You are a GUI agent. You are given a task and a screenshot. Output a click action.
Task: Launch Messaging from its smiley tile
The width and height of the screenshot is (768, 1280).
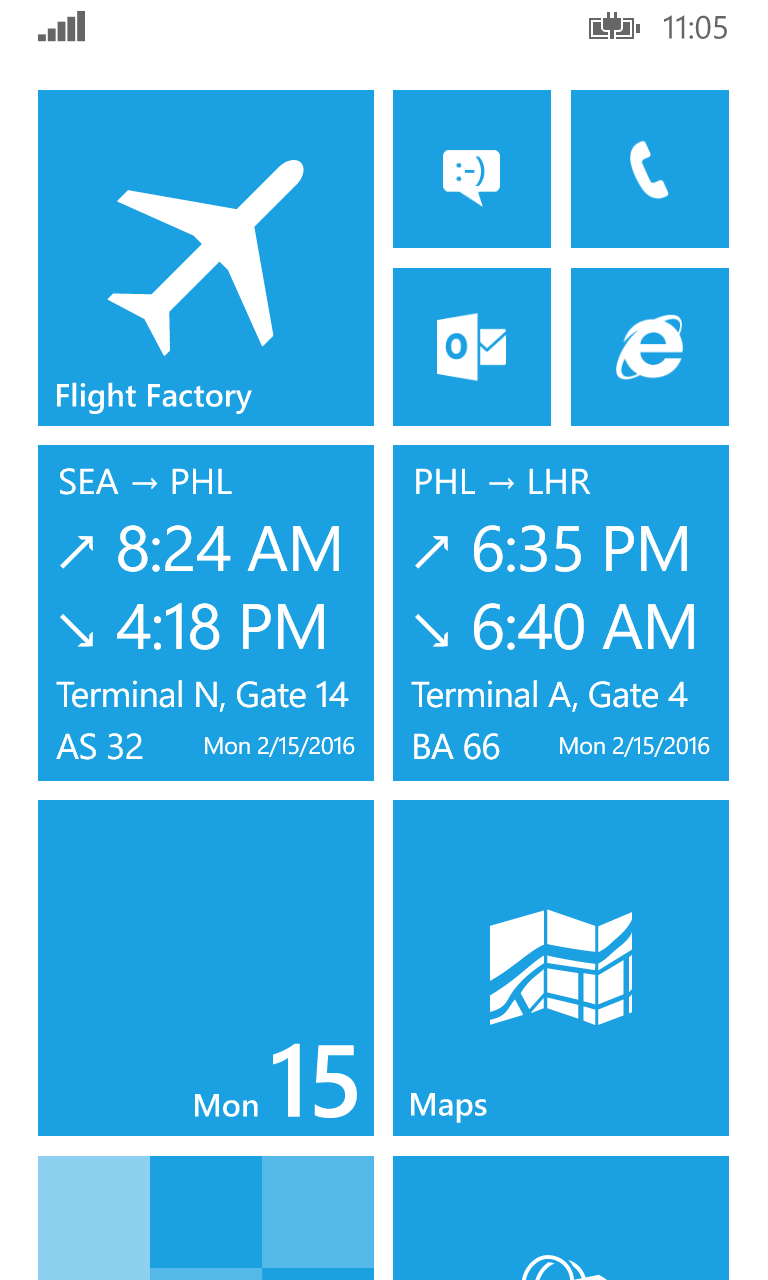tap(471, 168)
